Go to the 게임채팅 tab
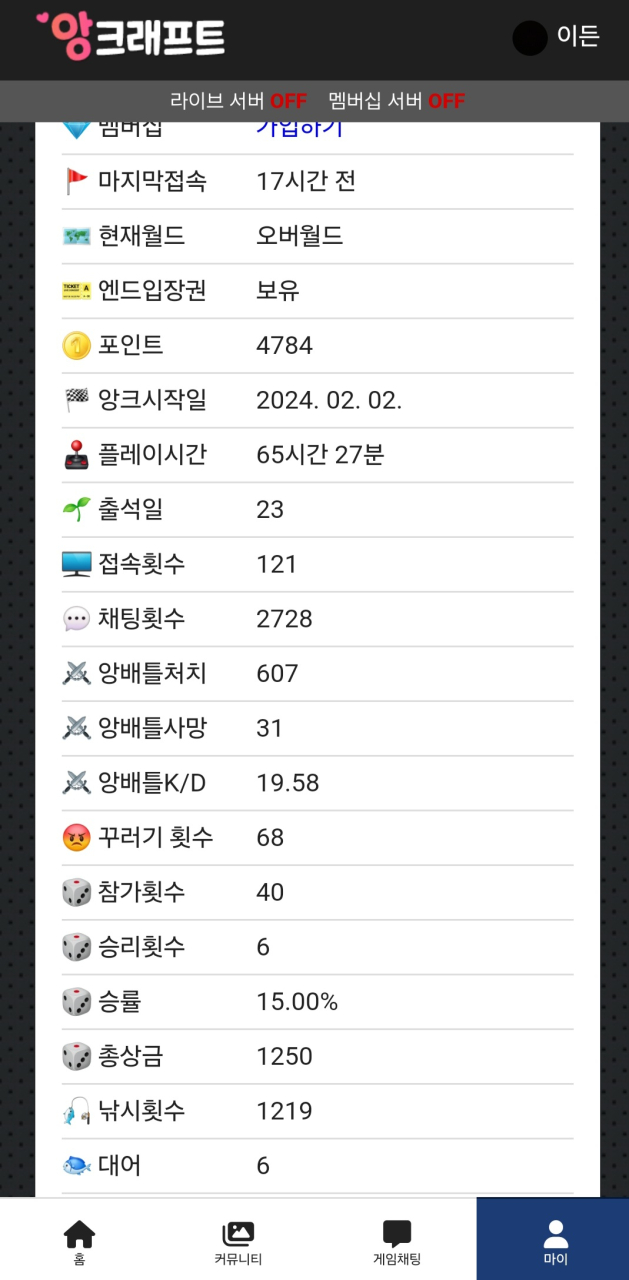The height and width of the screenshot is (1280, 629). click(x=397, y=1241)
